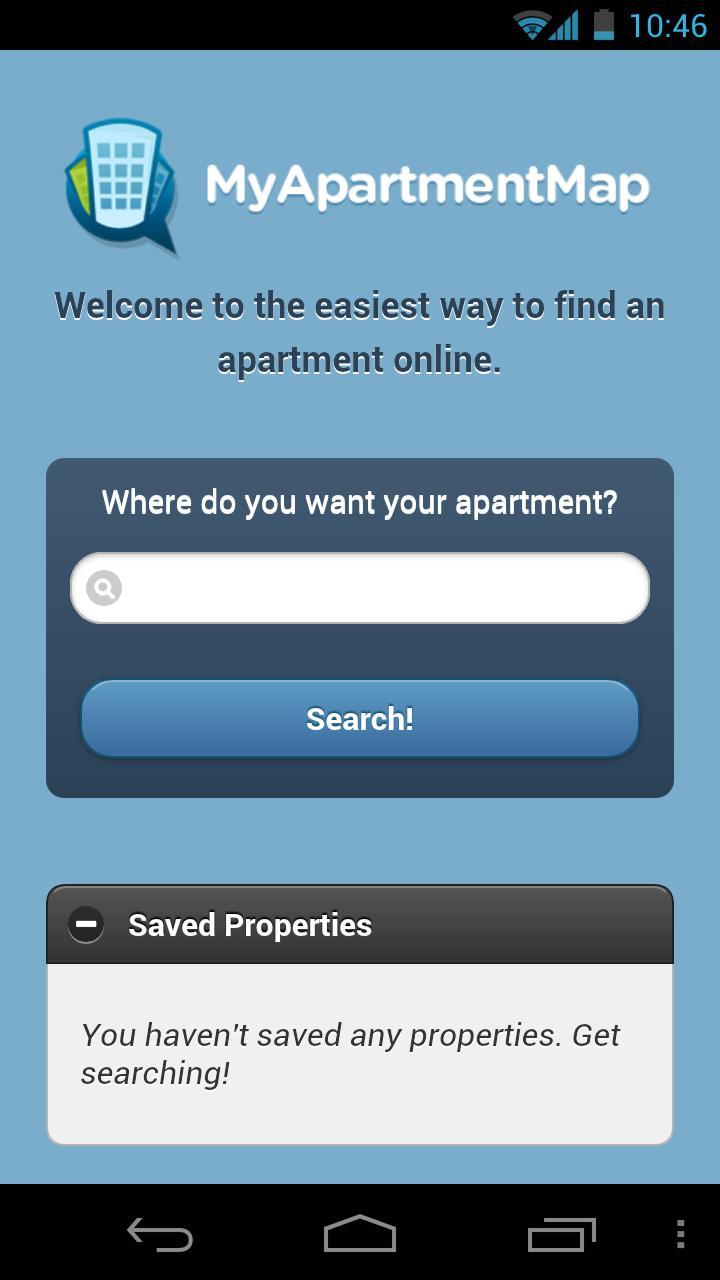Focus the apartment location search field
Image resolution: width=720 pixels, height=1280 pixels.
[x=380, y=588]
